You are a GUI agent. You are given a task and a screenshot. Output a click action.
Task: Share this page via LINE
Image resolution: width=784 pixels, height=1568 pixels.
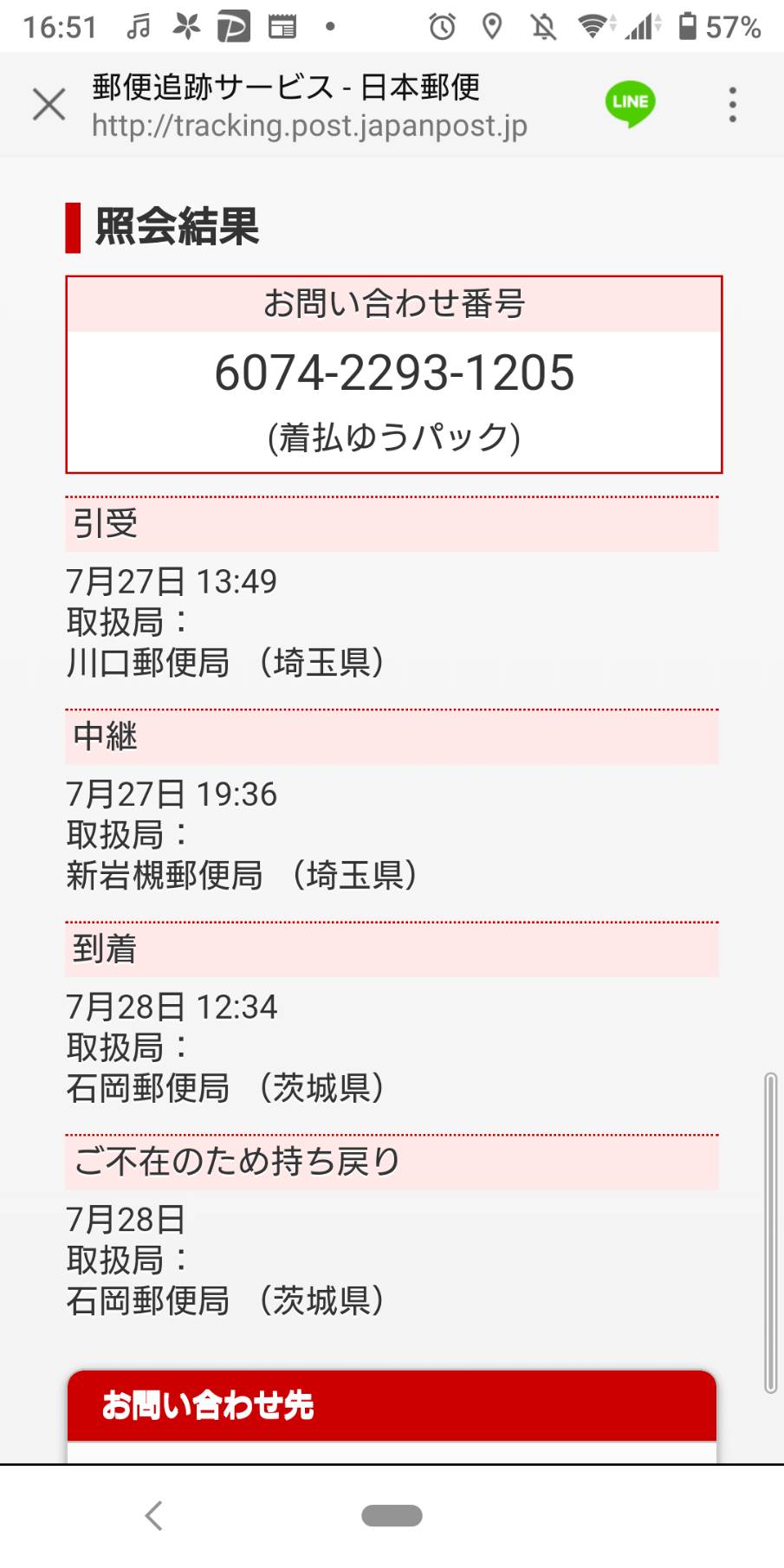[630, 104]
